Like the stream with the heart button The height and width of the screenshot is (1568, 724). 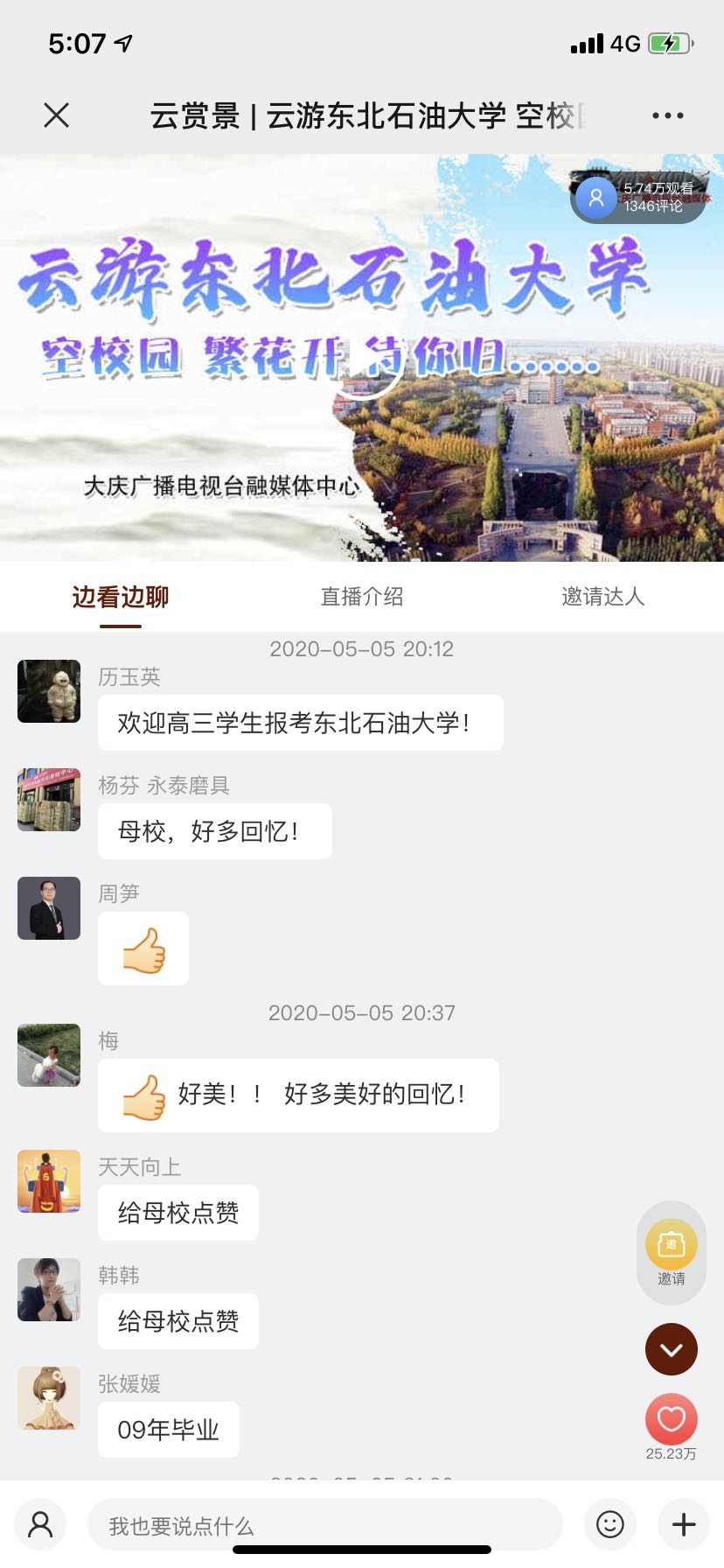(x=671, y=1419)
